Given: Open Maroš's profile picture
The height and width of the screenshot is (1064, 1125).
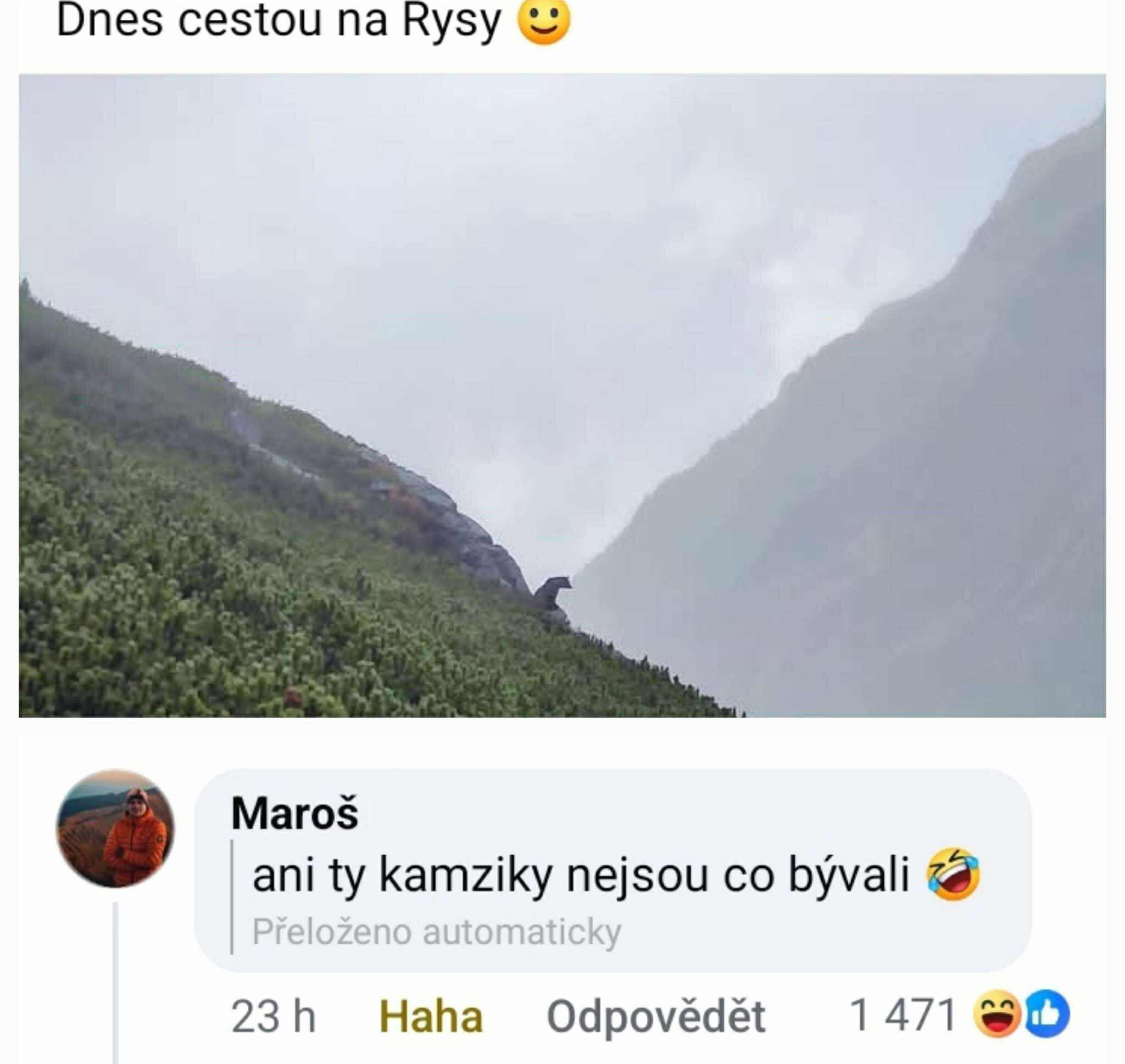Looking at the screenshot, I should pyautogui.click(x=115, y=829).
